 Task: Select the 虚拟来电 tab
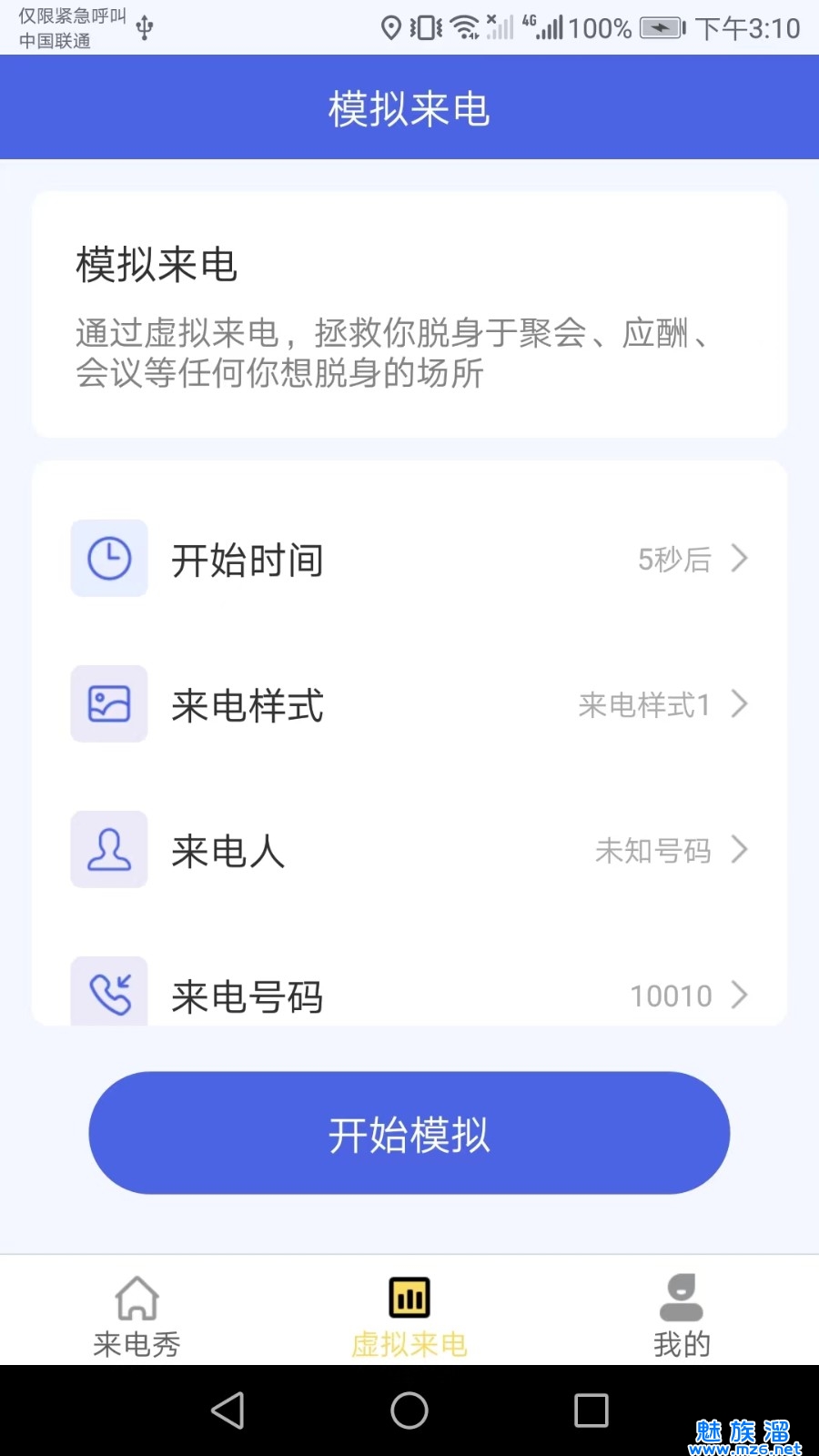click(409, 1316)
